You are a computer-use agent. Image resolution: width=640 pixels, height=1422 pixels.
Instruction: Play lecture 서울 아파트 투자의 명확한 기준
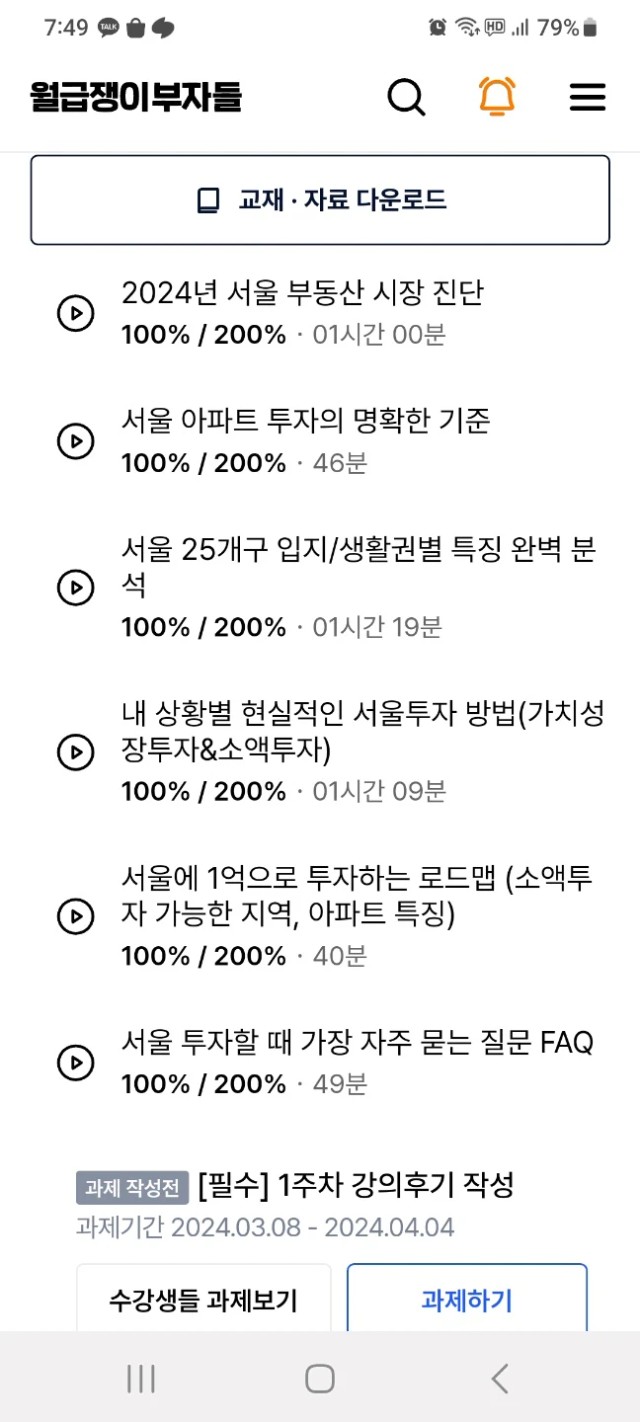tap(75, 441)
